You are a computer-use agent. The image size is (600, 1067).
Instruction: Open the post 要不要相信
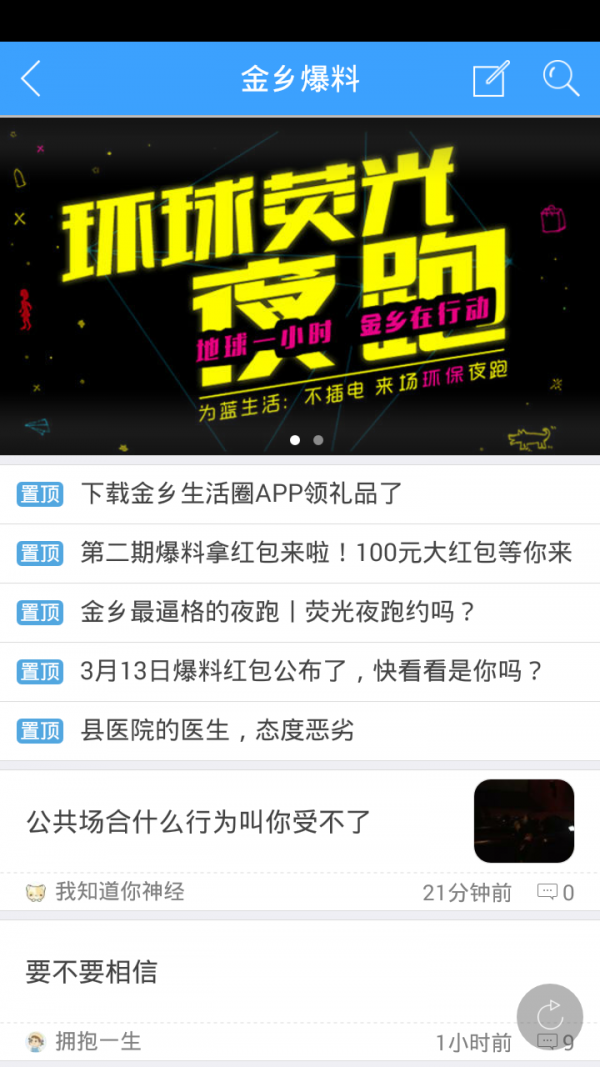[x=92, y=971]
